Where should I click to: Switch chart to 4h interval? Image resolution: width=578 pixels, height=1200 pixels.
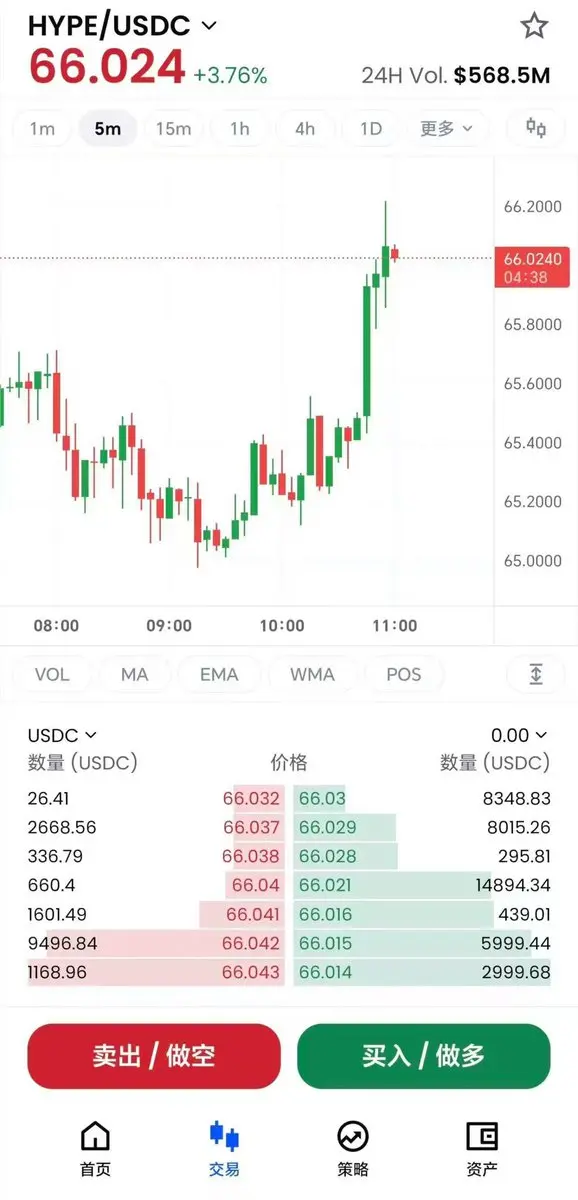click(305, 128)
